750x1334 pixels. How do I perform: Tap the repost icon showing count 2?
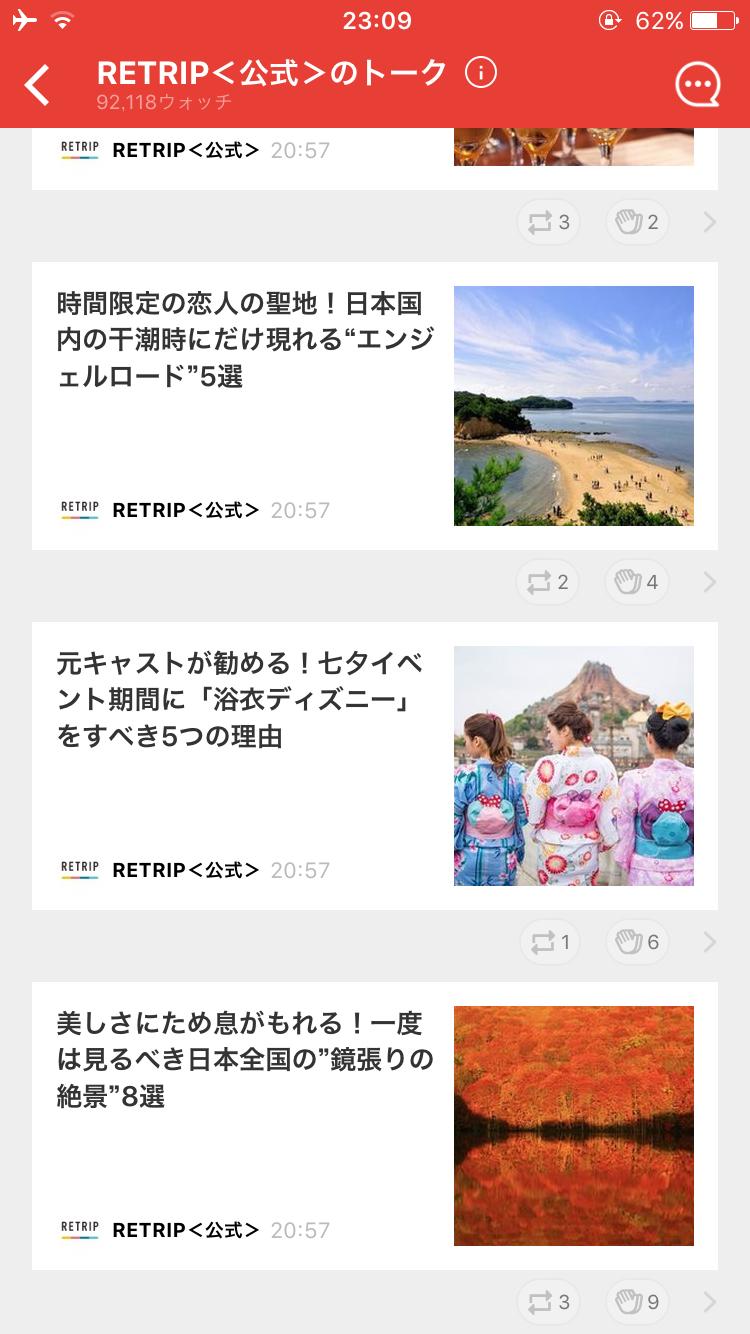(x=547, y=581)
